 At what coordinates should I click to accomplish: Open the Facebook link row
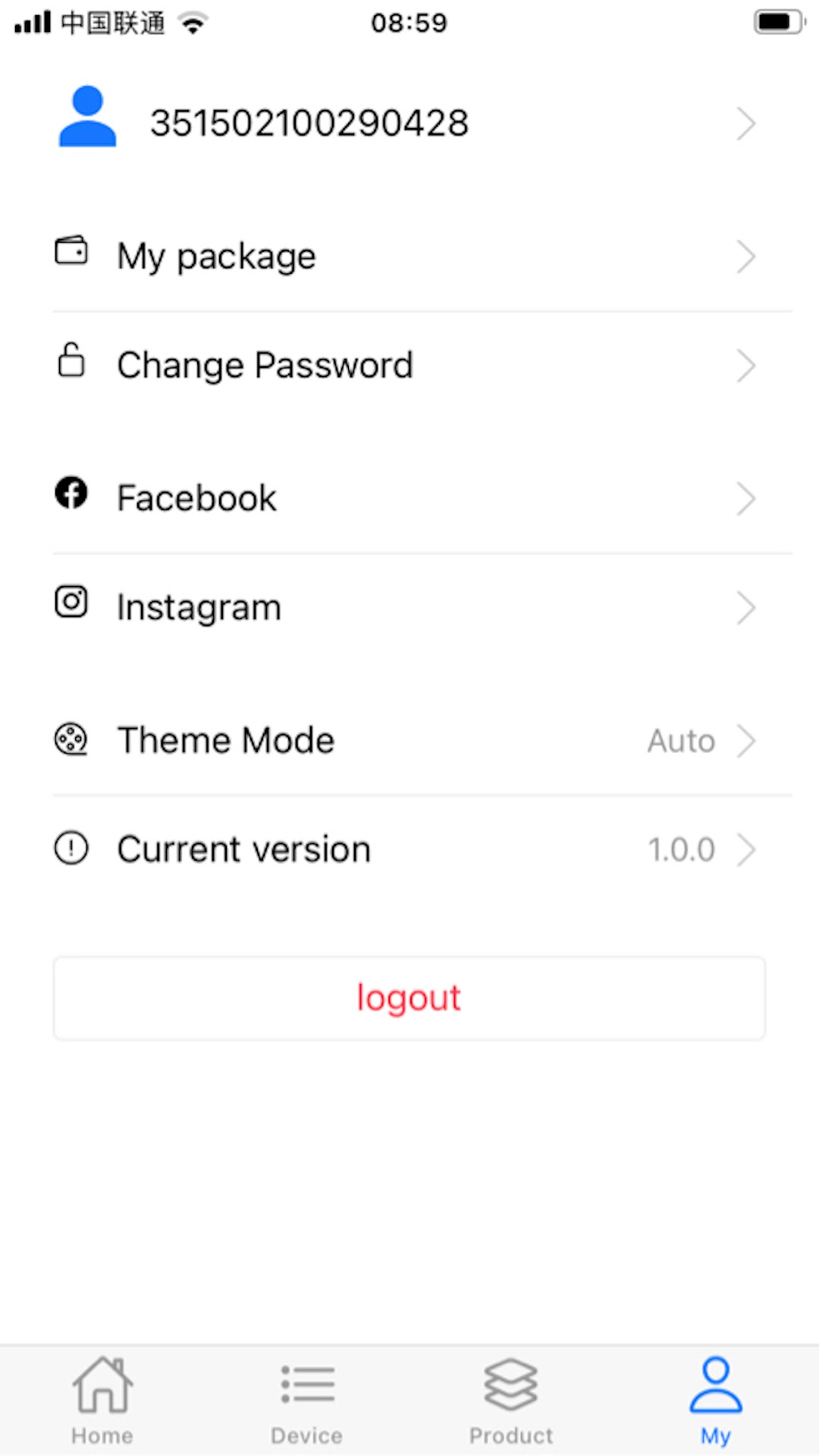click(x=409, y=498)
